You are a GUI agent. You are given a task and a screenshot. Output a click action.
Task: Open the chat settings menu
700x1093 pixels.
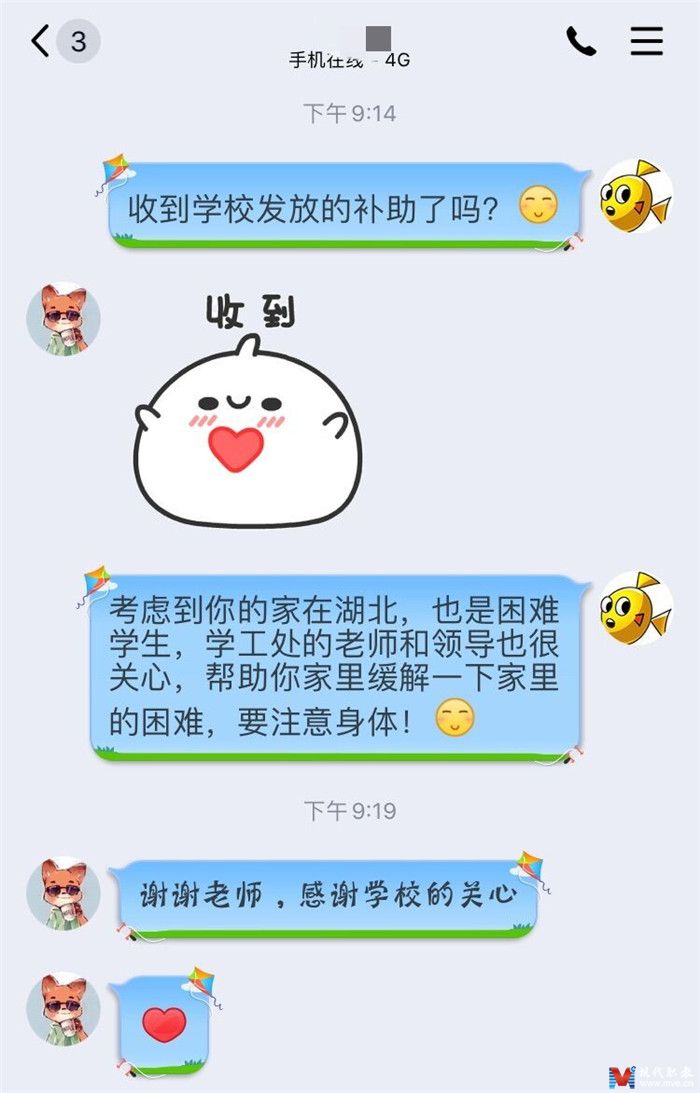pyautogui.click(x=646, y=41)
